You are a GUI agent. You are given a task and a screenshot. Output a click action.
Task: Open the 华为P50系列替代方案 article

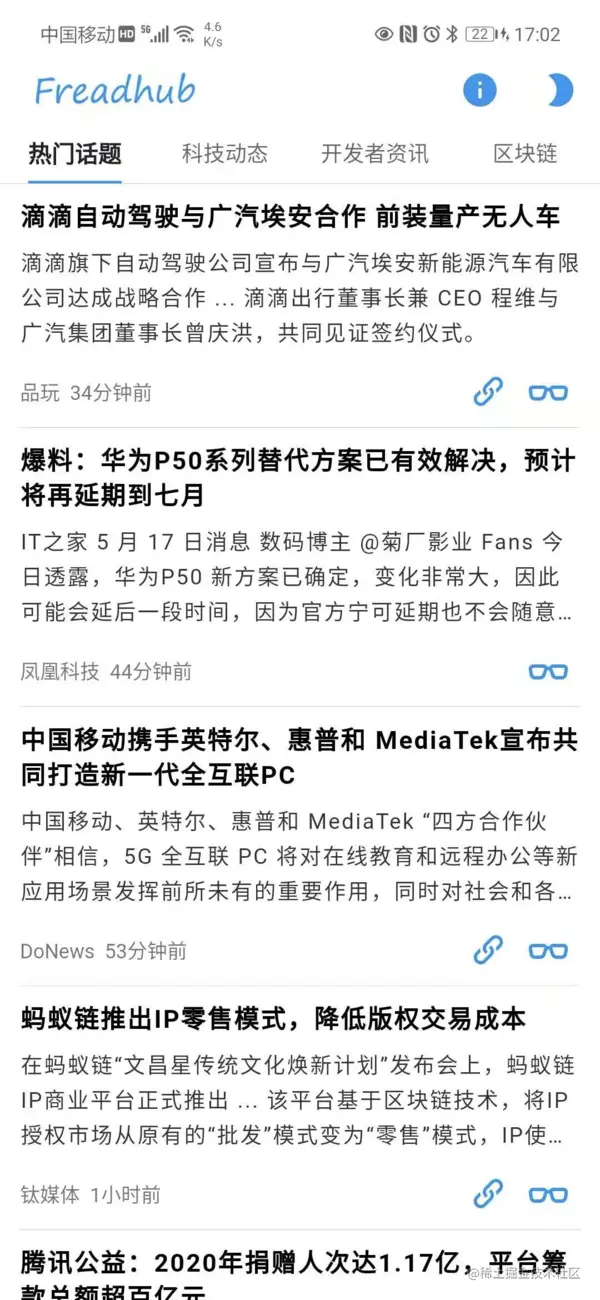[x=298, y=478]
